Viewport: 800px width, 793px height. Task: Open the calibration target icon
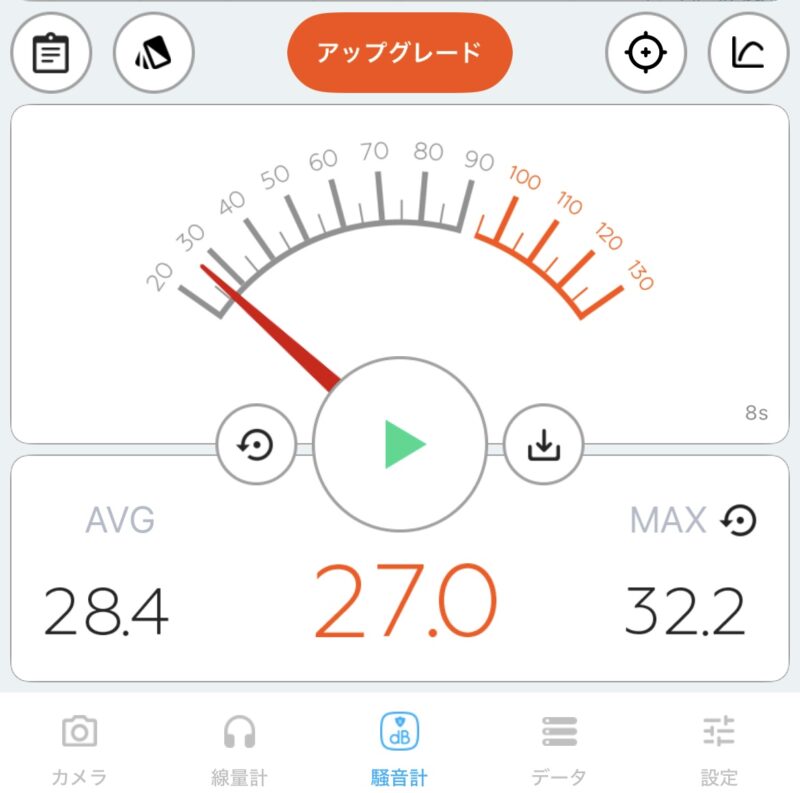tap(646, 53)
